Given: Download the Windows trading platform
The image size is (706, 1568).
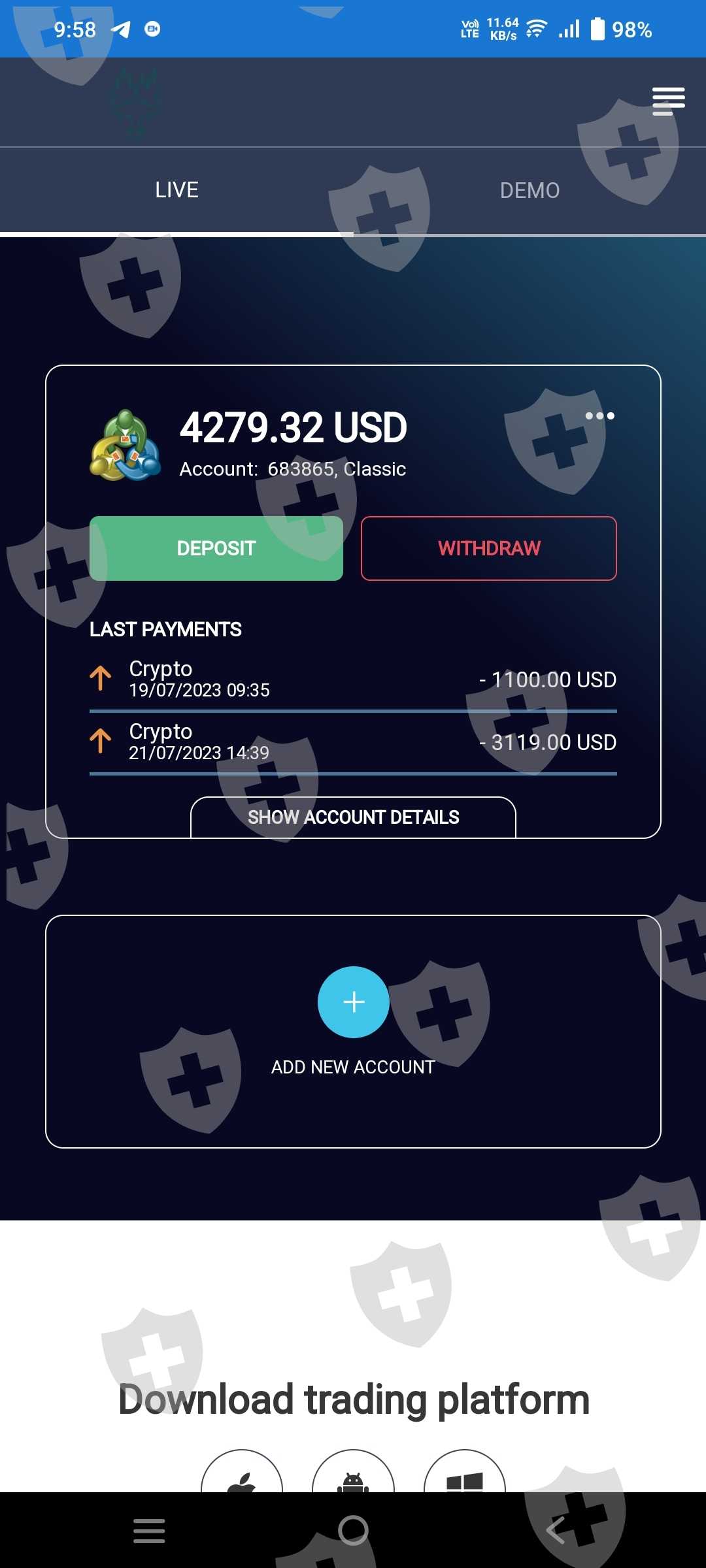Looking at the screenshot, I should [465, 1471].
